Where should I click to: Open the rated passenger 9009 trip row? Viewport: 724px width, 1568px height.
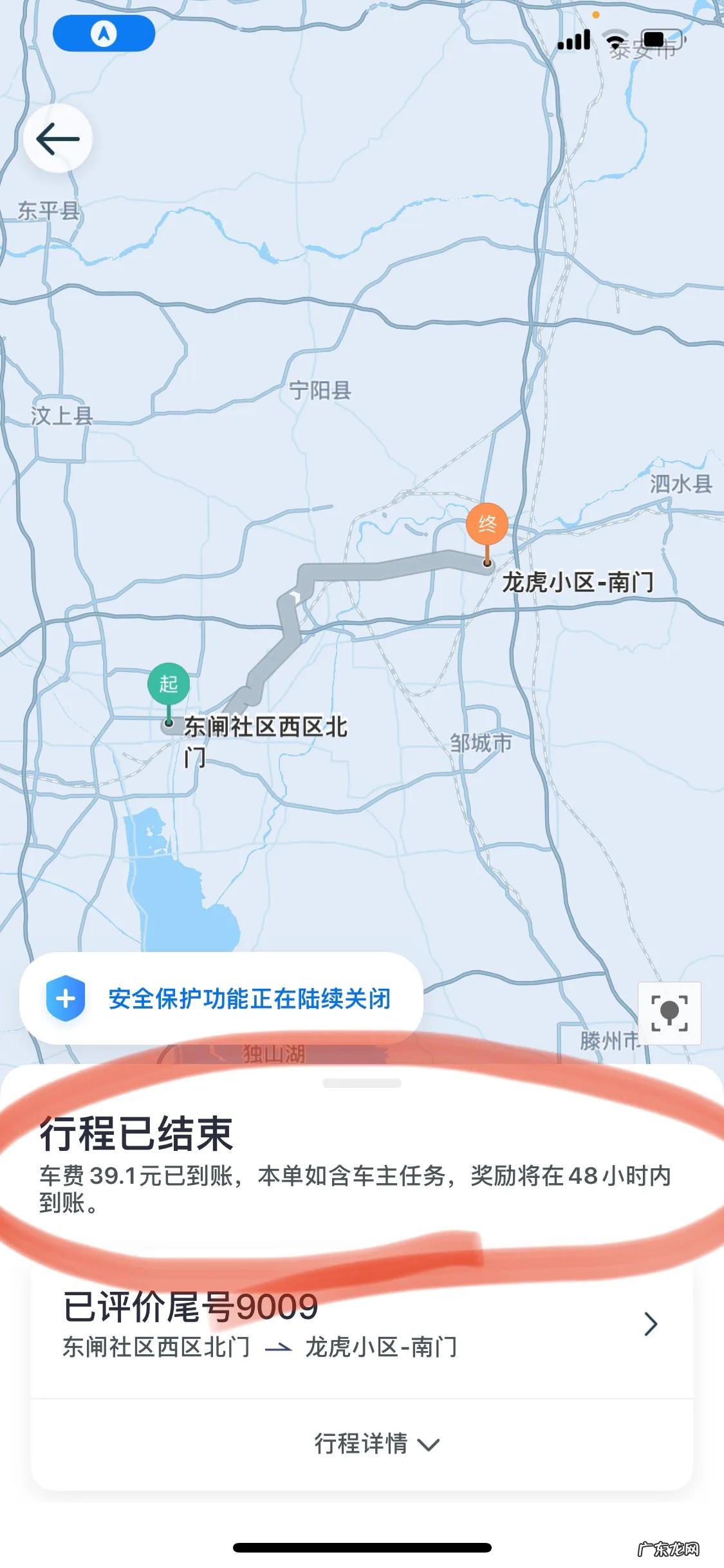[x=361, y=1323]
